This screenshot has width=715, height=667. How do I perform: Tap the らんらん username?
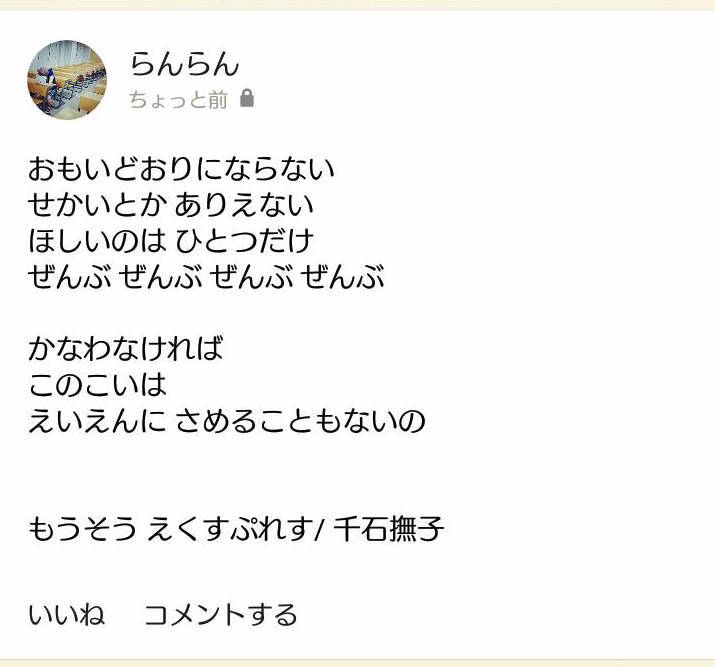click(184, 63)
